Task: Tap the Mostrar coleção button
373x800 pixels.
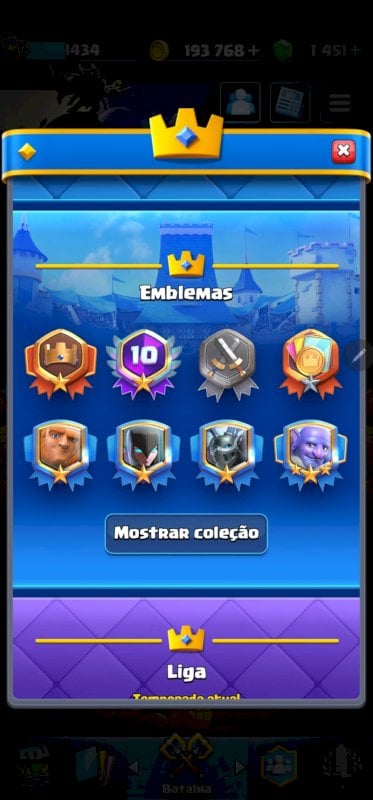Action: [186, 534]
